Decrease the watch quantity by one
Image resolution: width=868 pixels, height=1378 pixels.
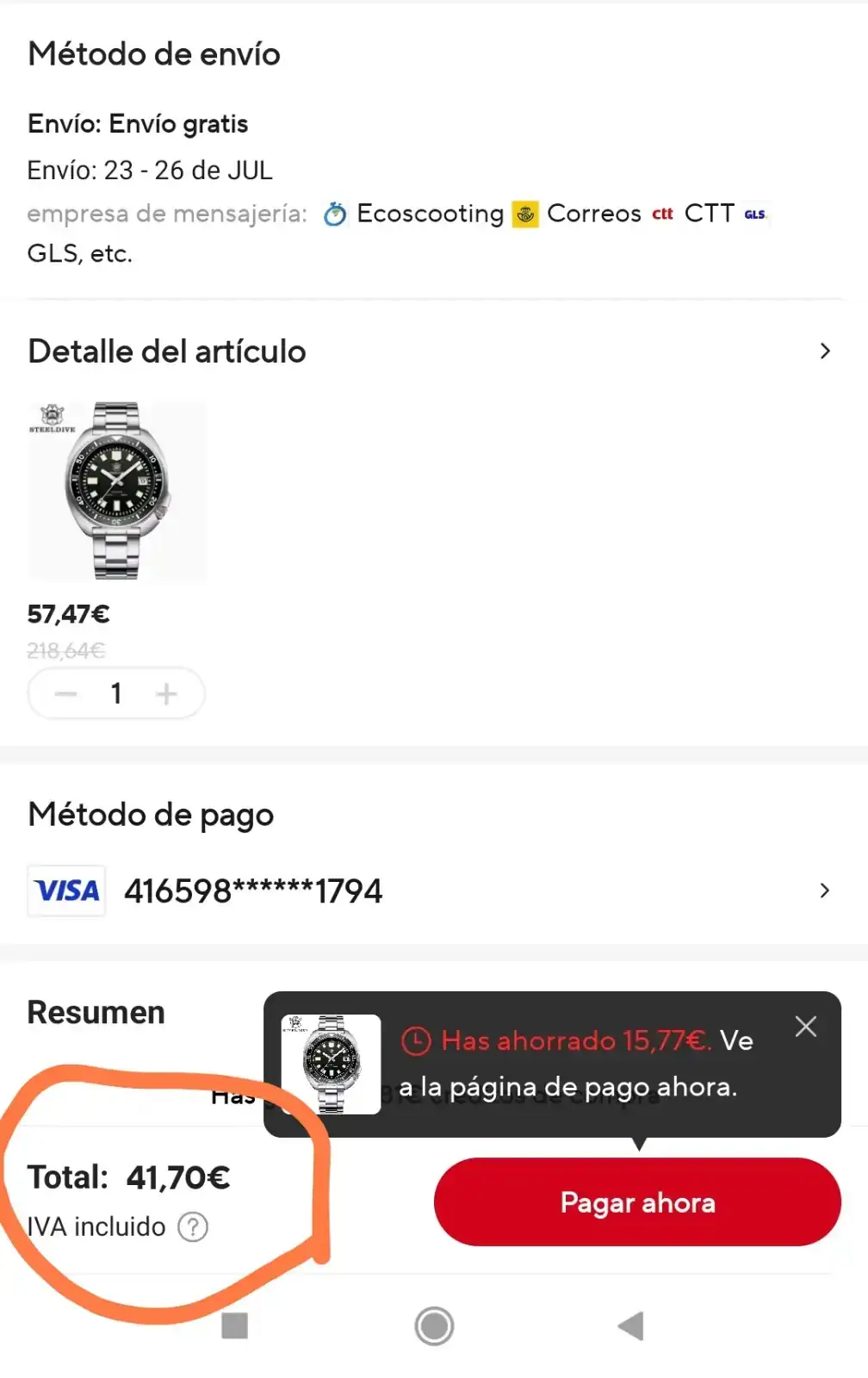pos(66,693)
